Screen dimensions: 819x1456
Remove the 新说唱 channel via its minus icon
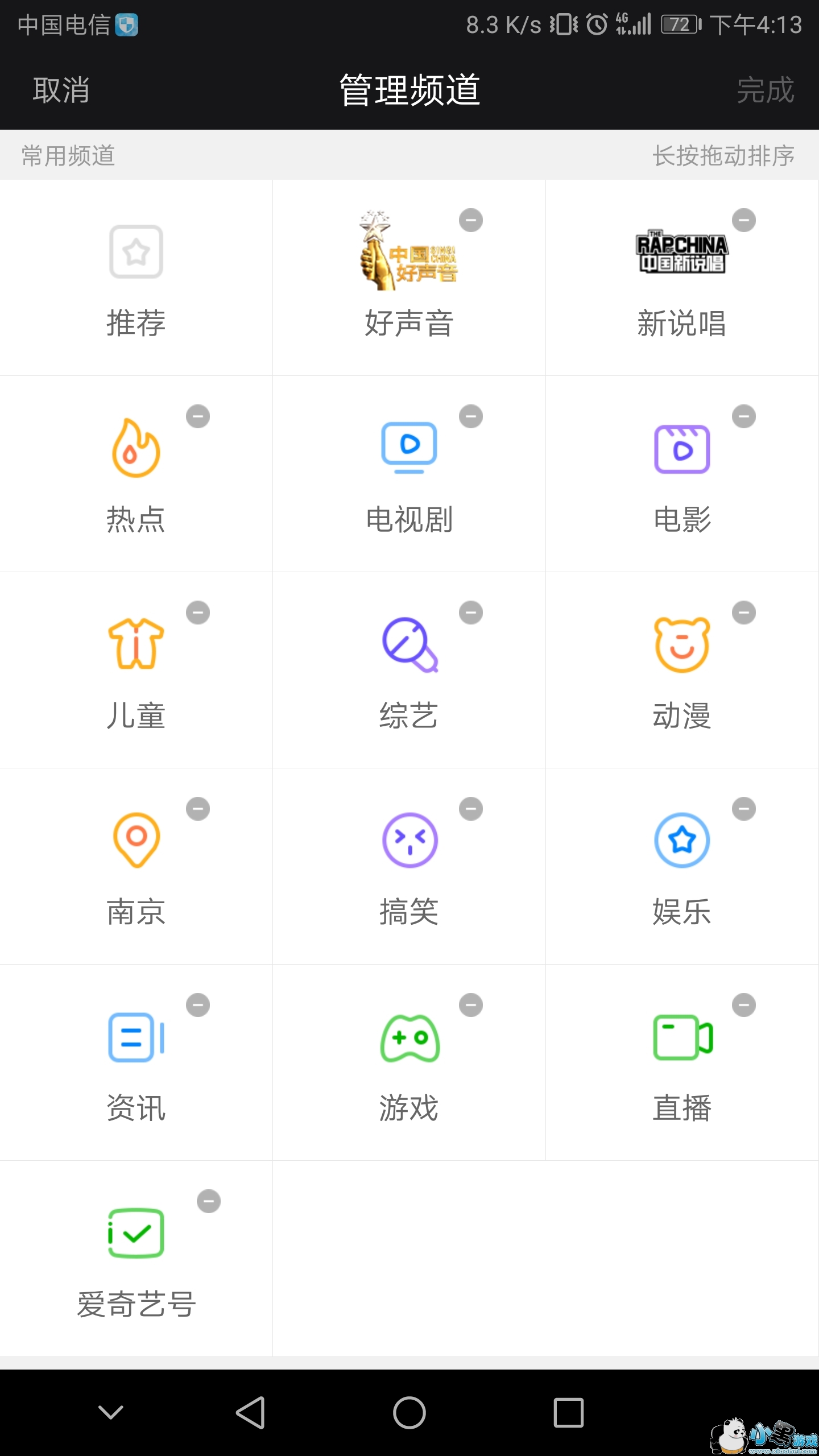tap(744, 220)
